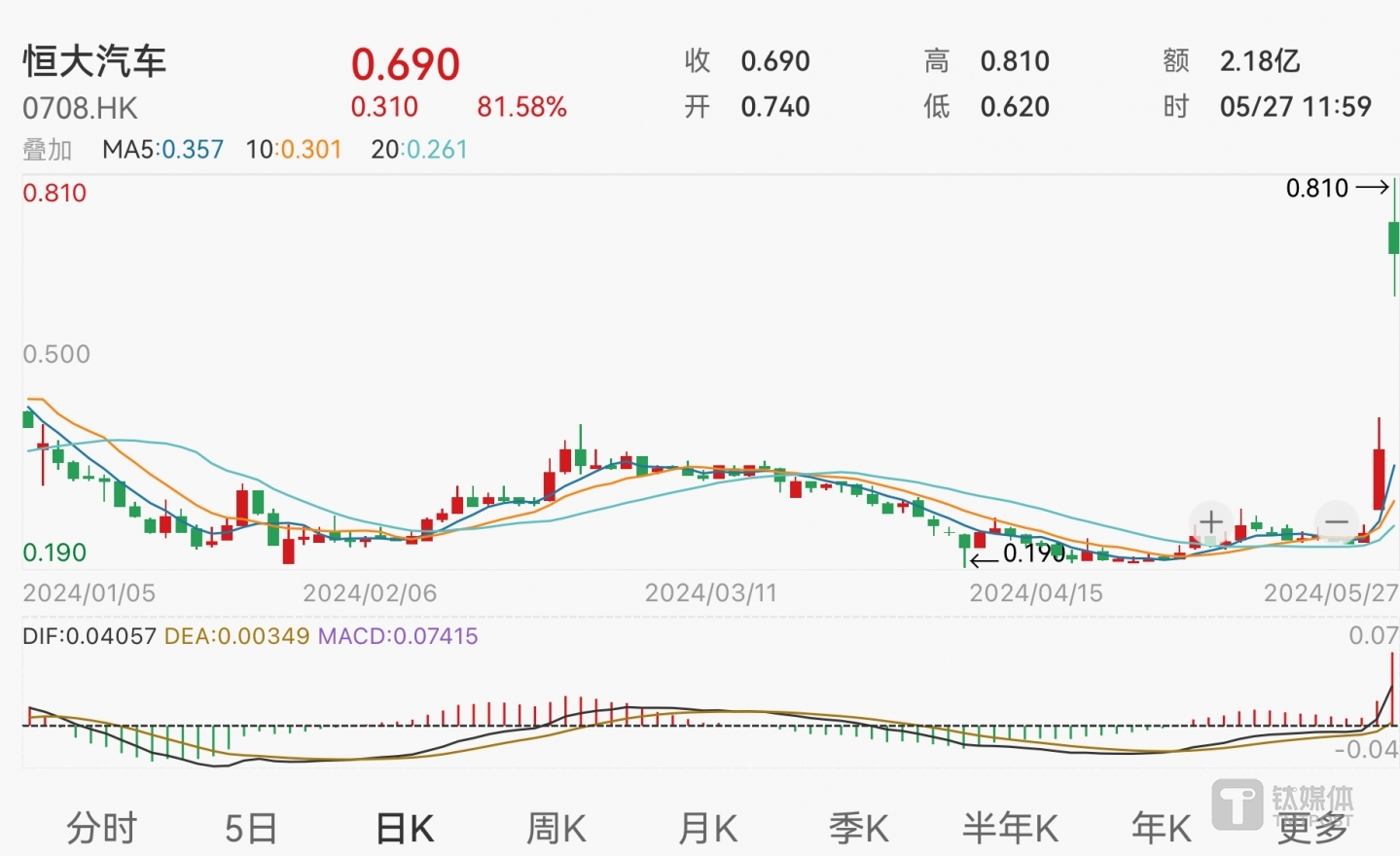Image resolution: width=1400 pixels, height=856 pixels.
Task: Select the 5日 chart view
Action: tap(251, 829)
